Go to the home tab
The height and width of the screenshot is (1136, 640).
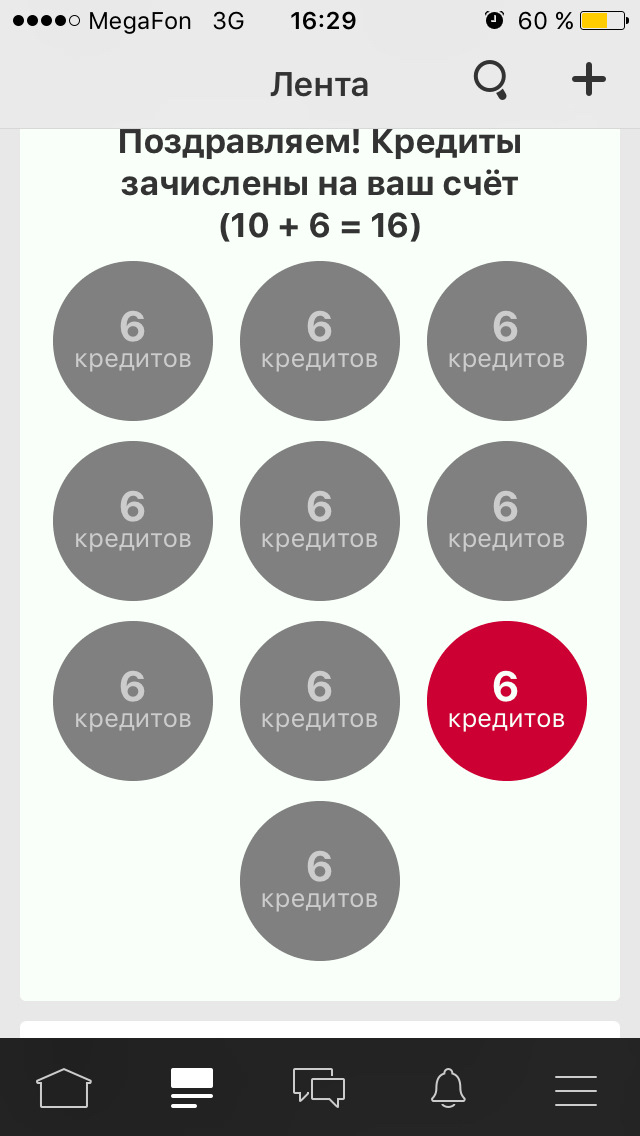tap(64, 1087)
